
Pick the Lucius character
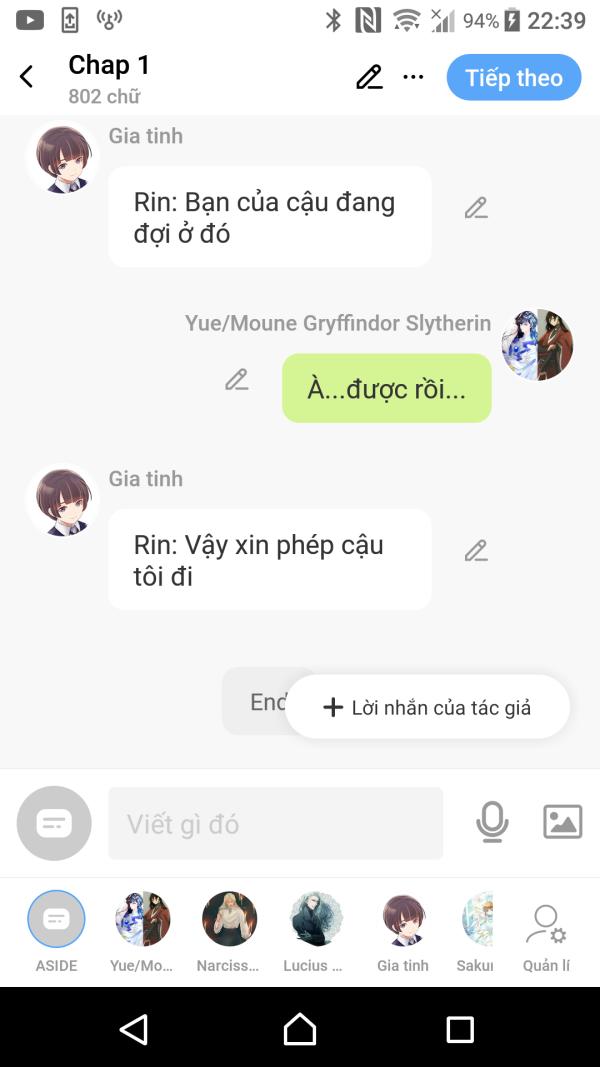click(316, 919)
